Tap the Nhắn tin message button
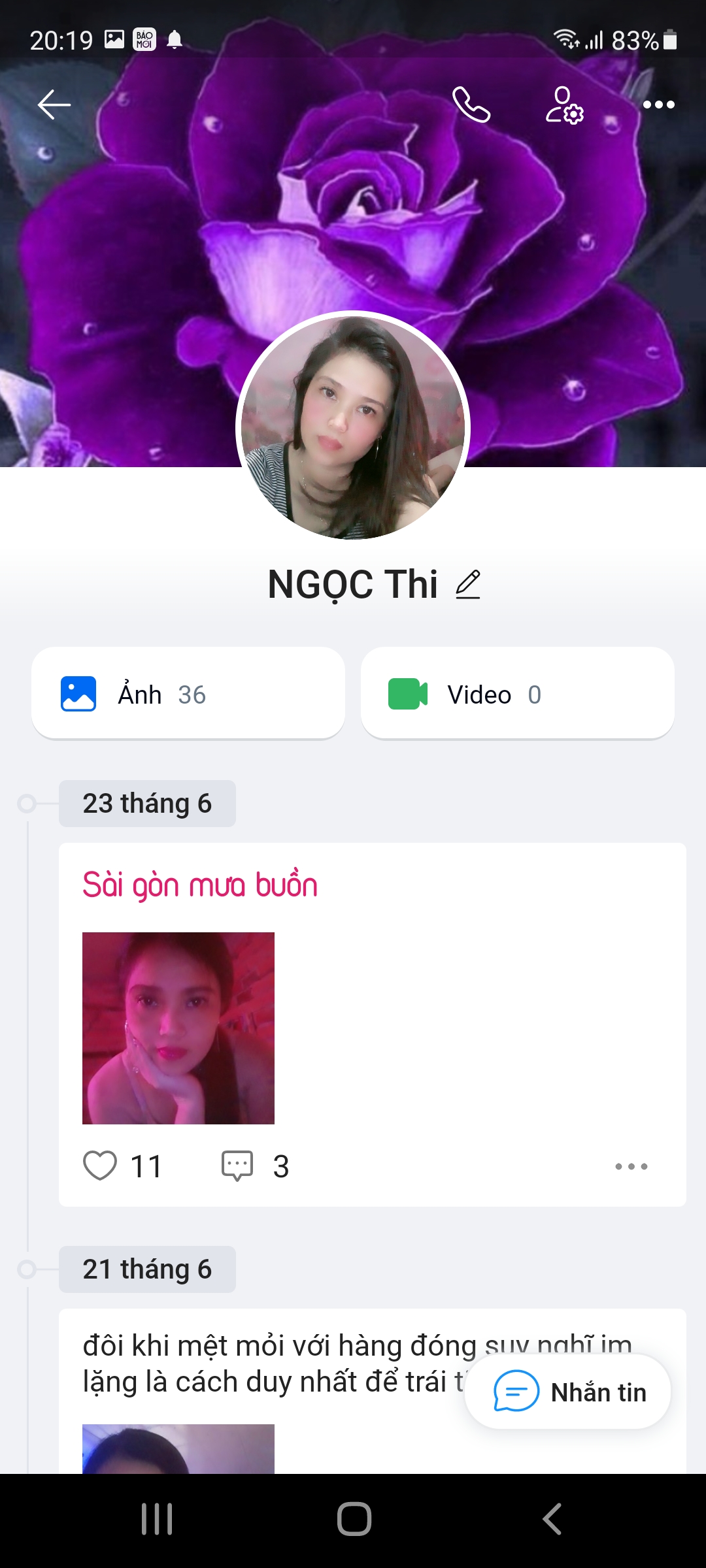The image size is (706, 1568). click(x=568, y=1392)
